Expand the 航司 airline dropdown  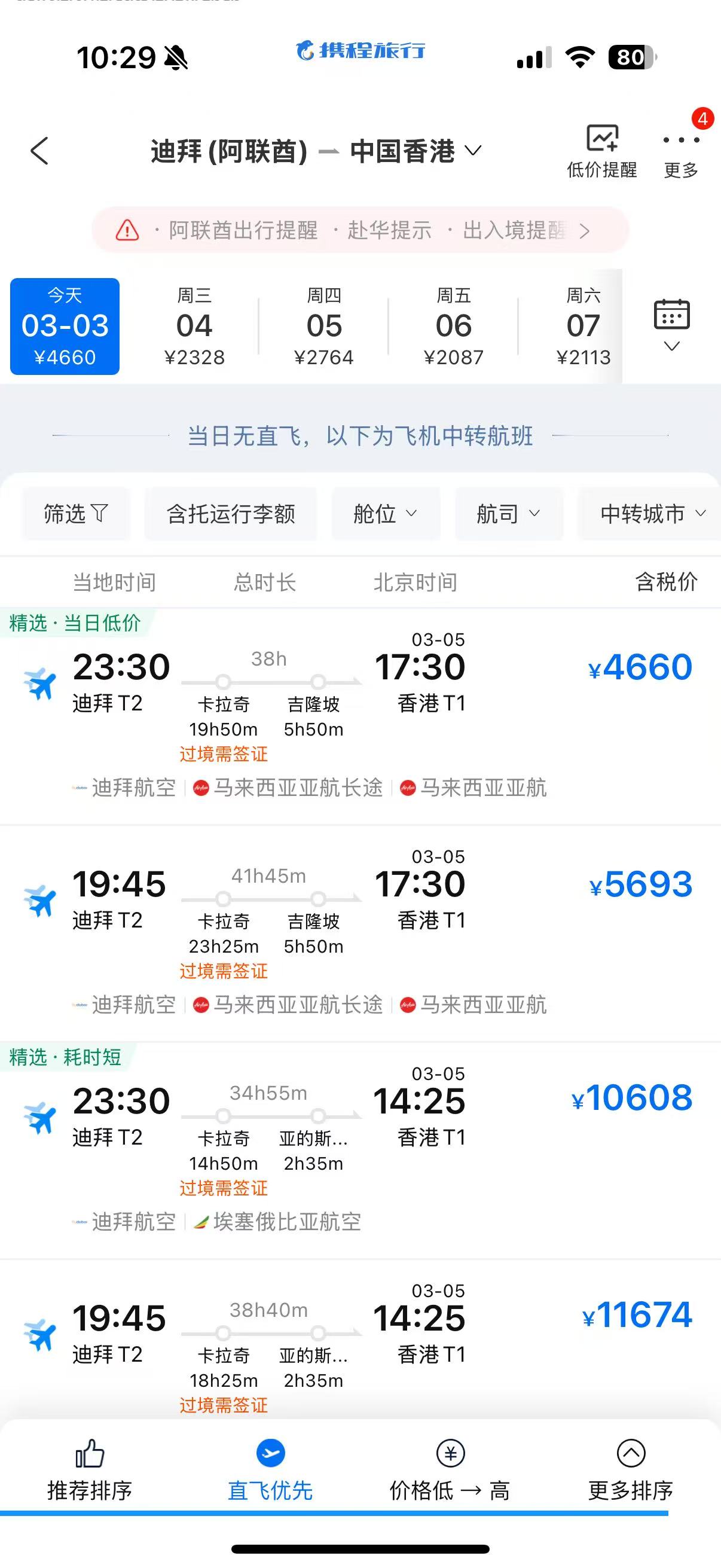coord(509,514)
